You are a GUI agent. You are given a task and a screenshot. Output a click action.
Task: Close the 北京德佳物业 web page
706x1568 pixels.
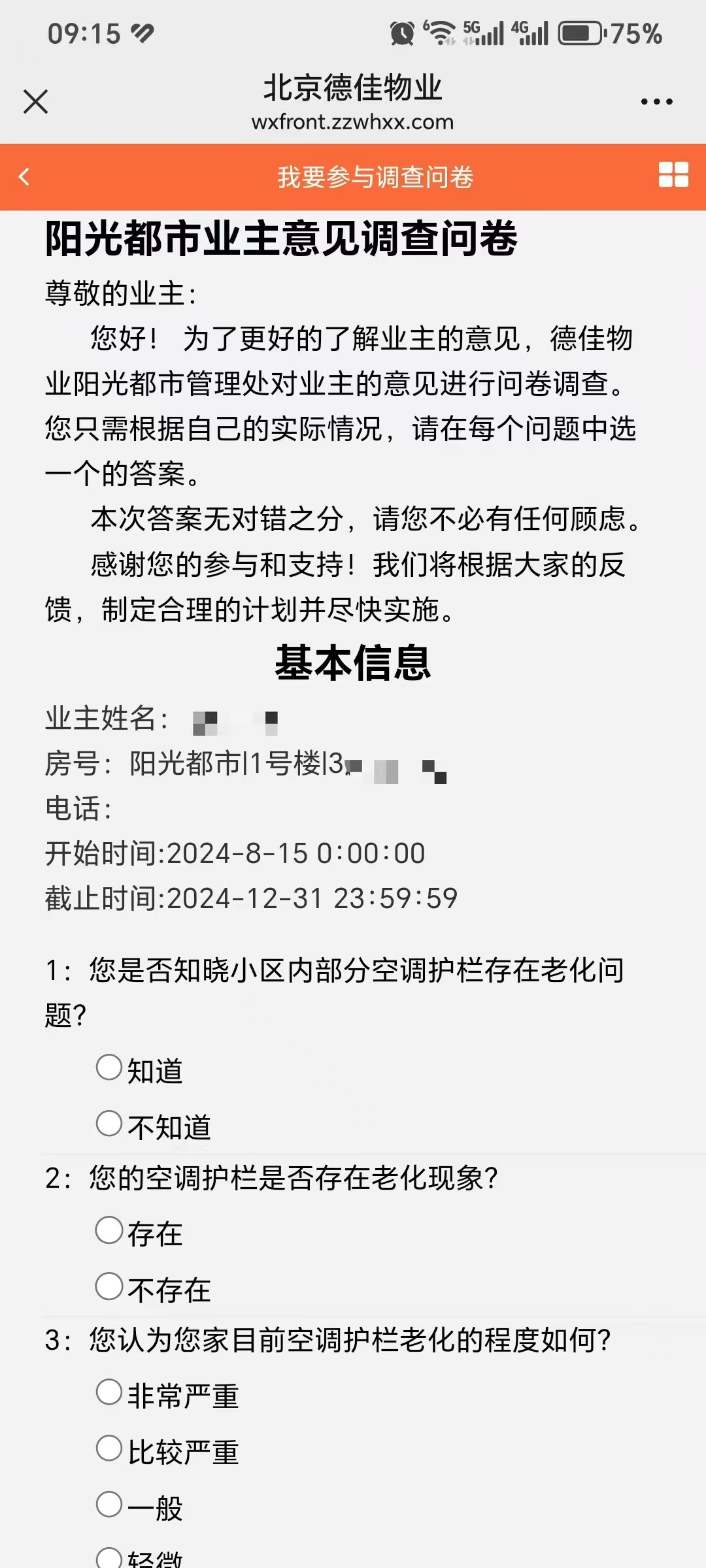[x=35, y=102]
